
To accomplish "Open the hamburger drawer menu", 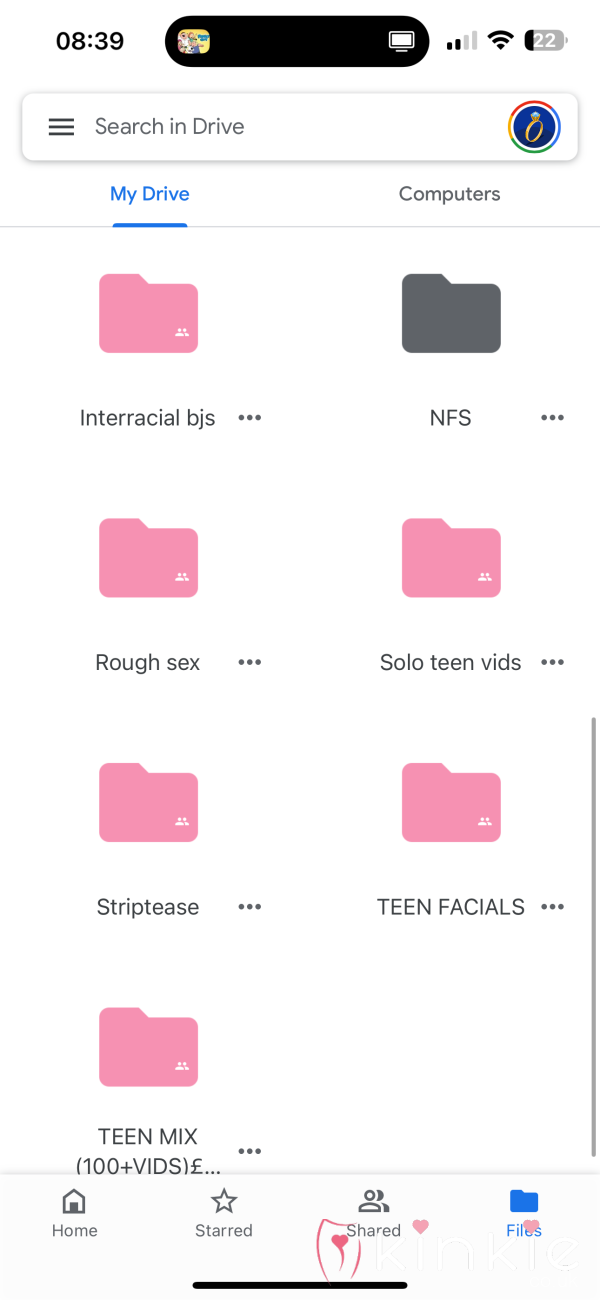I will tap(62, 127).
